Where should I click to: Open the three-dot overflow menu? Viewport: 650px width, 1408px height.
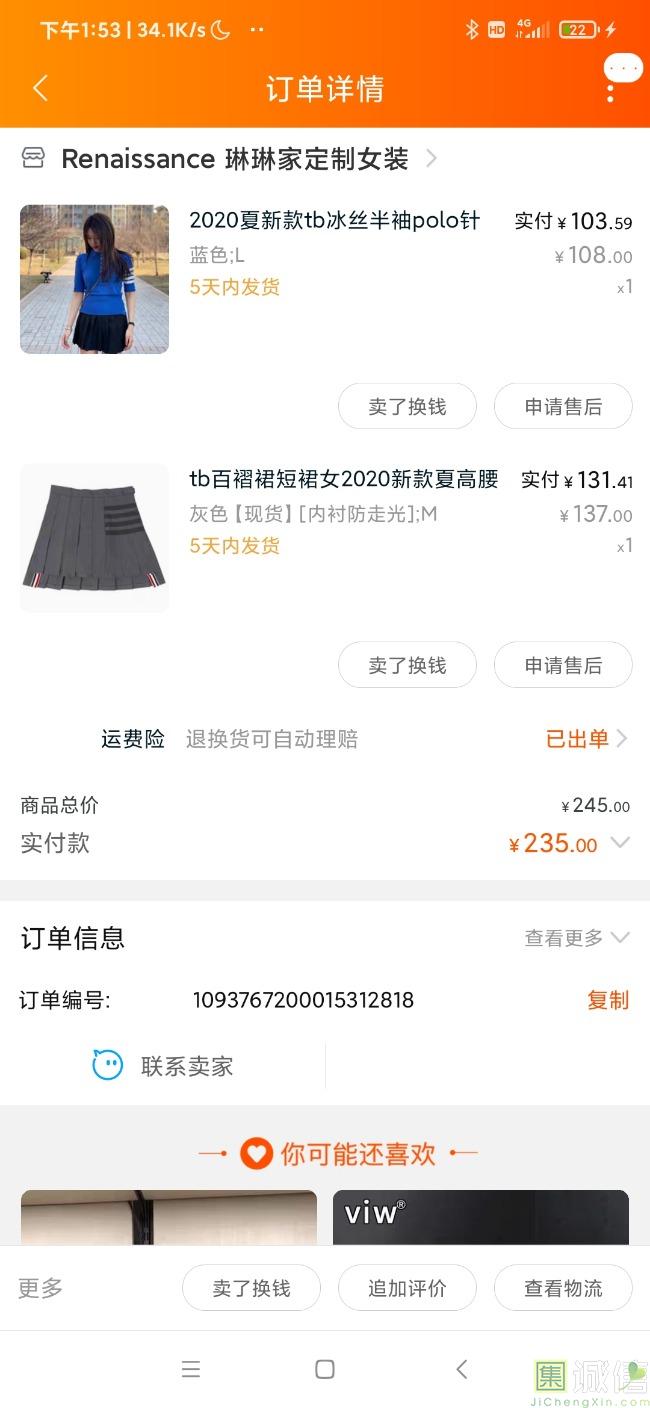610,90
